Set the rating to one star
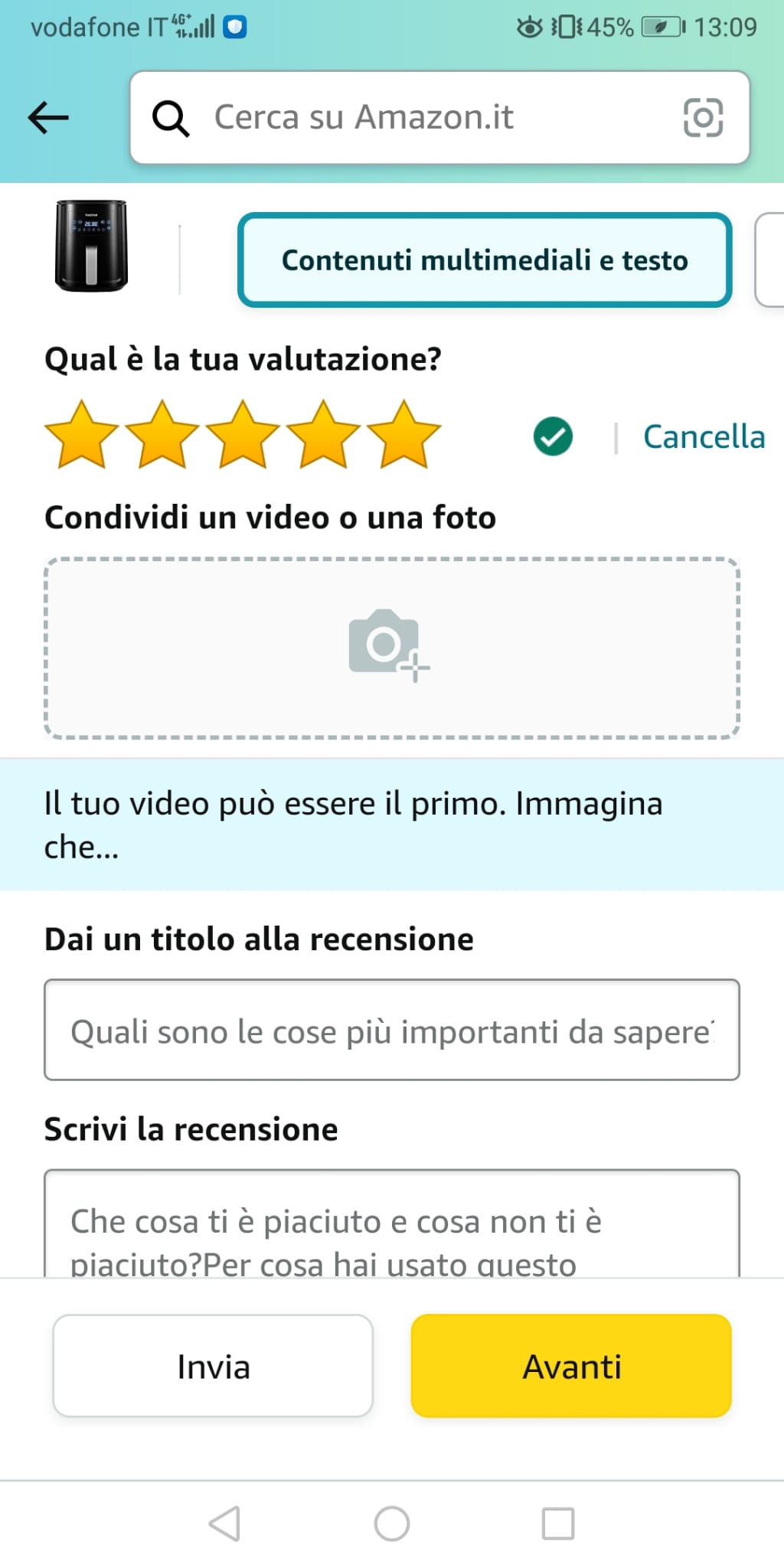 [82, 435]
